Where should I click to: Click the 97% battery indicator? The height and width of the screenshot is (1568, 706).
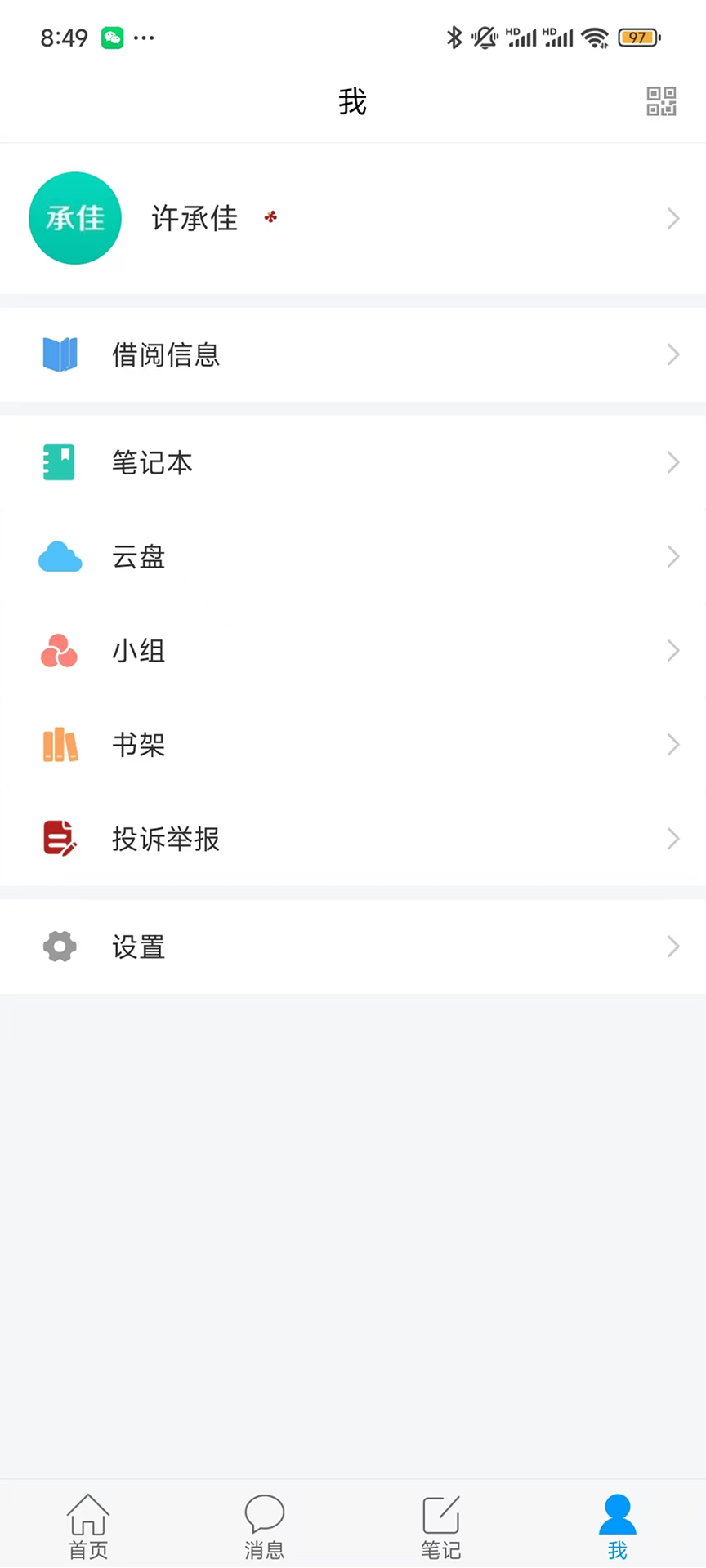(x=638, y=38)
